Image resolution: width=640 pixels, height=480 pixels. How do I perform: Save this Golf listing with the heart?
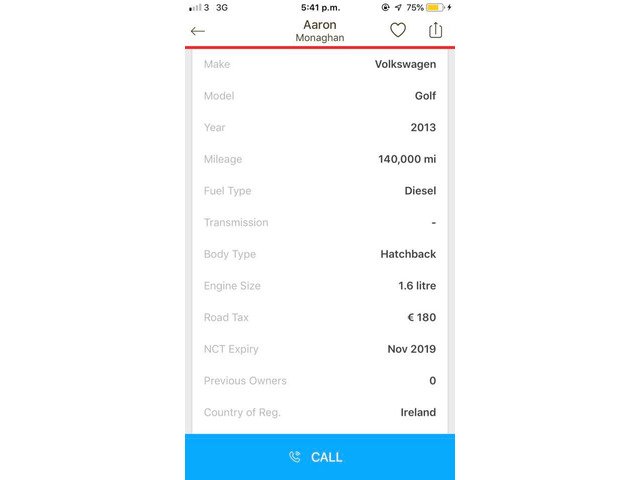pyautogui.click(x=398, y=30)
